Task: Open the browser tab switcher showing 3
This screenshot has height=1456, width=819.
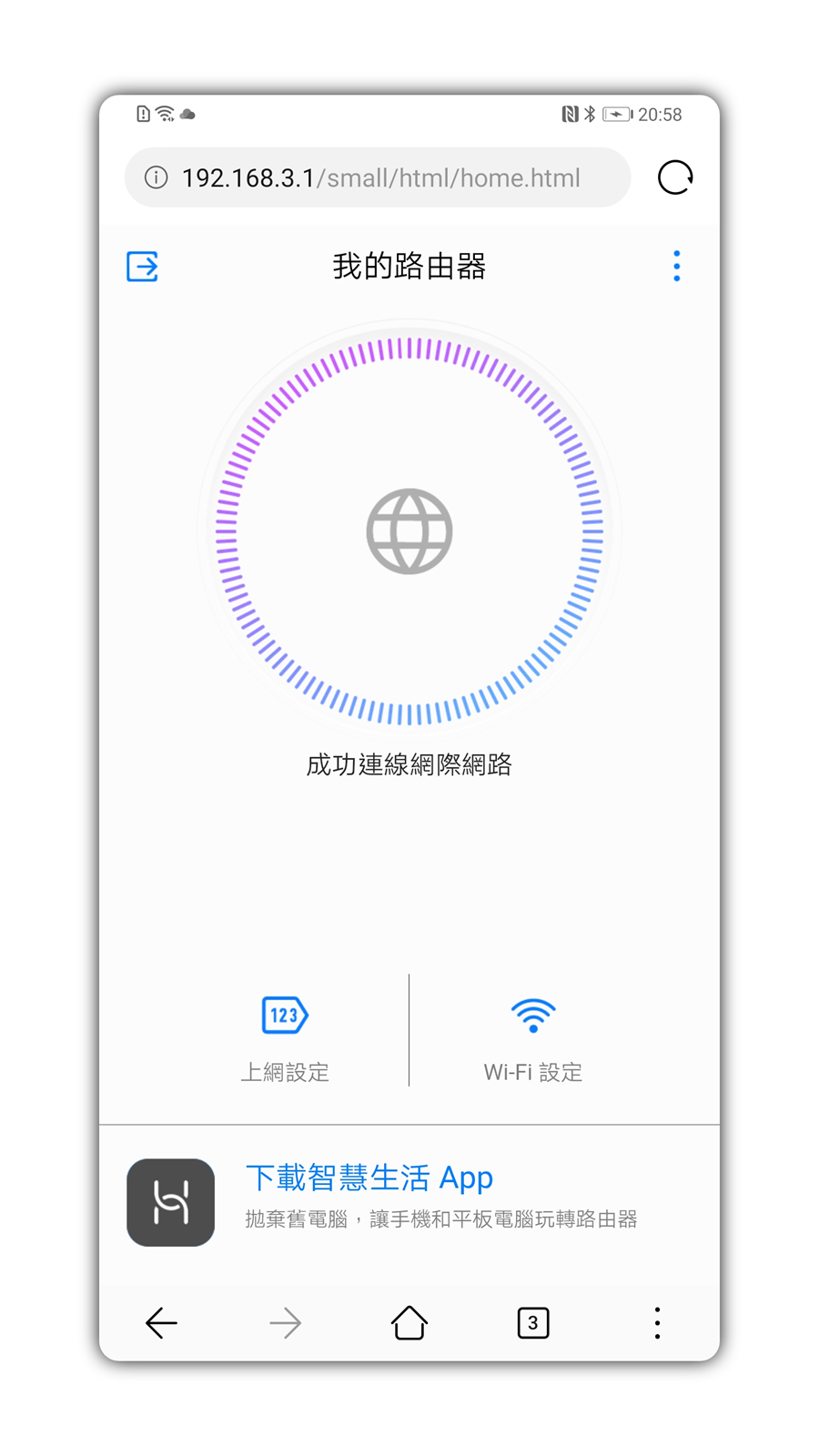Action: pyautogui.click(x=532, y=1323)
